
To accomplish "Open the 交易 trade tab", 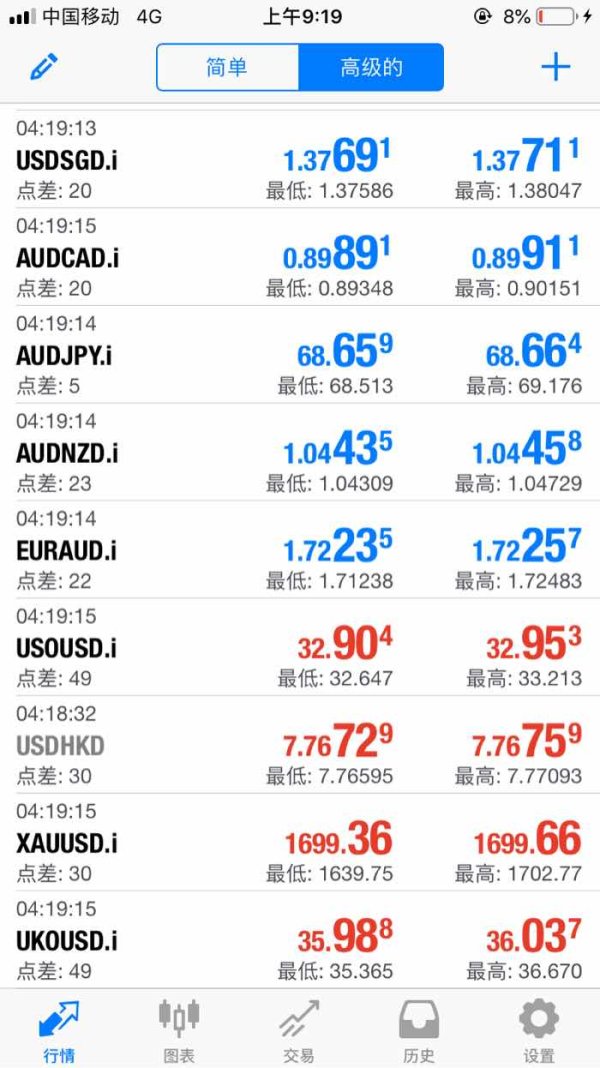I will coord(299,1030).
